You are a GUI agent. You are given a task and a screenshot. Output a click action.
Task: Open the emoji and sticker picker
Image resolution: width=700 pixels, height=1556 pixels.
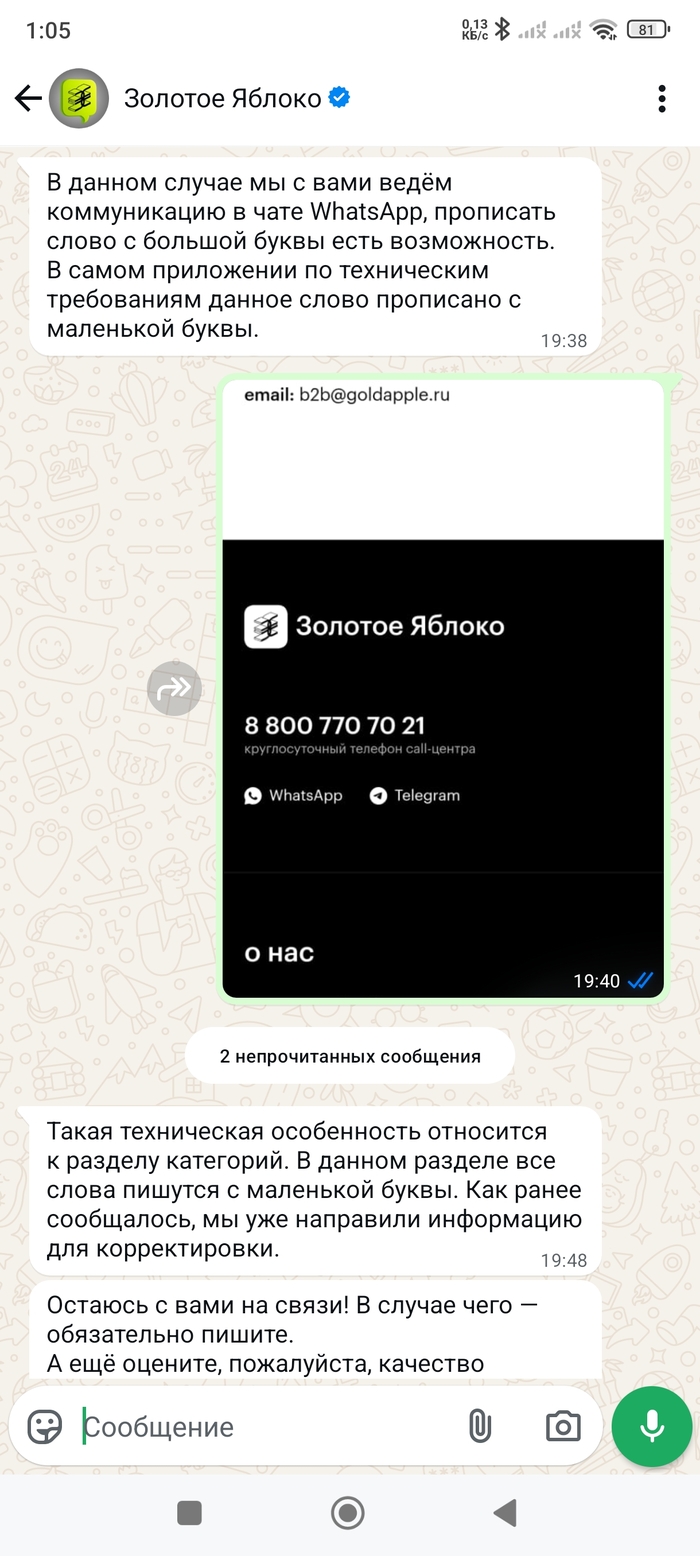coord(45,1426)
